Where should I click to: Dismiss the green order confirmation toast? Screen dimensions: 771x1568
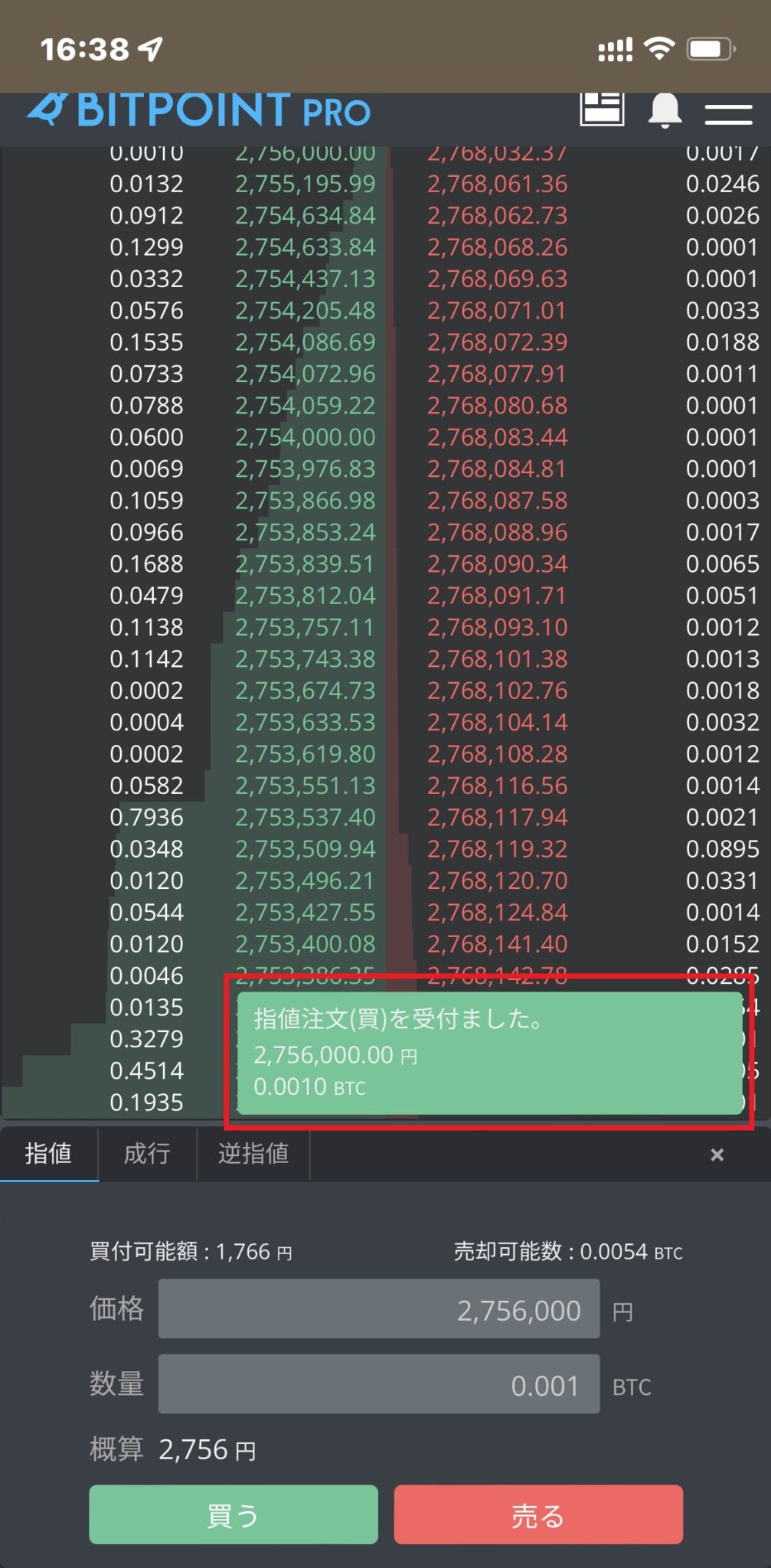pyautogui.click(x=490, y=1054)
